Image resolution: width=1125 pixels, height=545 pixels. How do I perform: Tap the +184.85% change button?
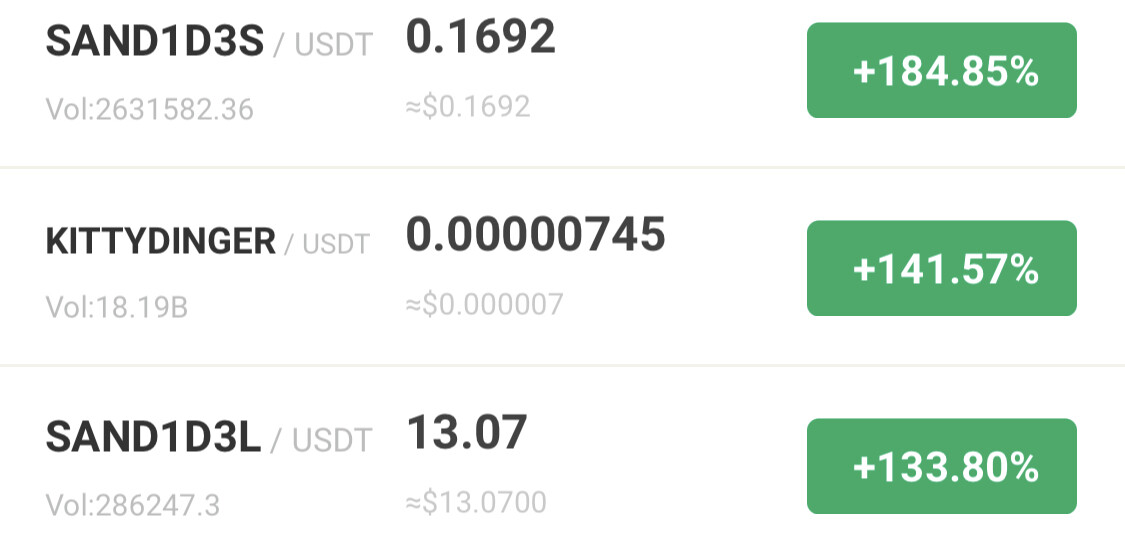pyautogui.click(x=941, y=71)
